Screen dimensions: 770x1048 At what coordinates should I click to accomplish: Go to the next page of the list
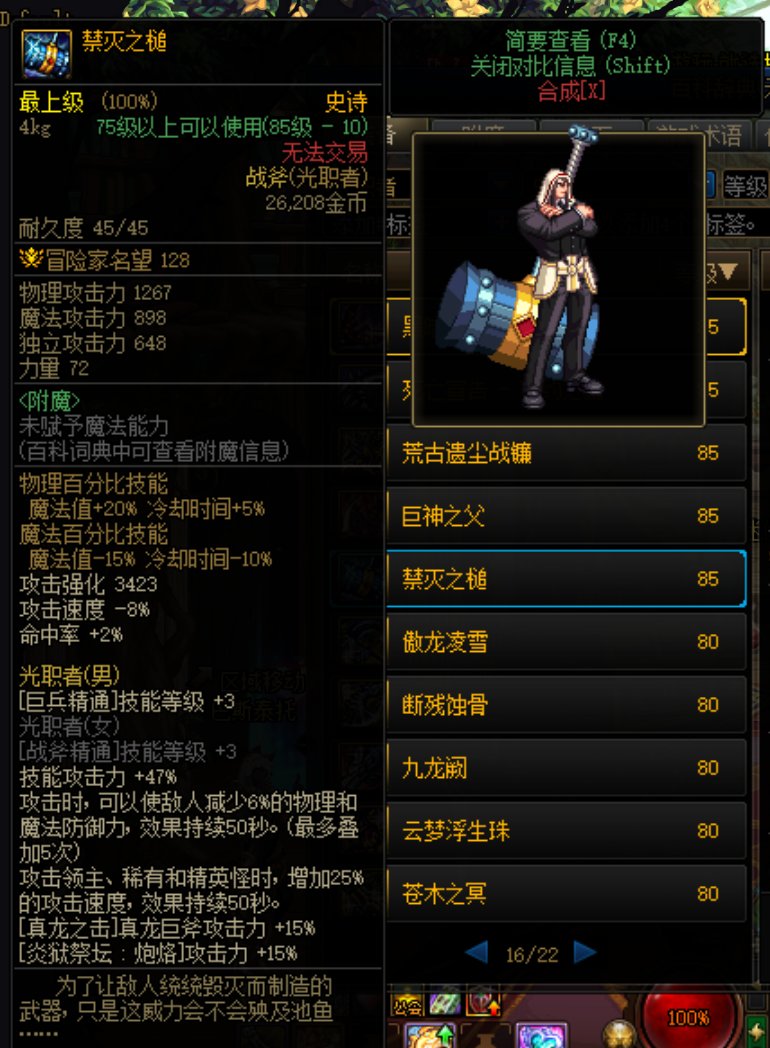tap(585, 952)
